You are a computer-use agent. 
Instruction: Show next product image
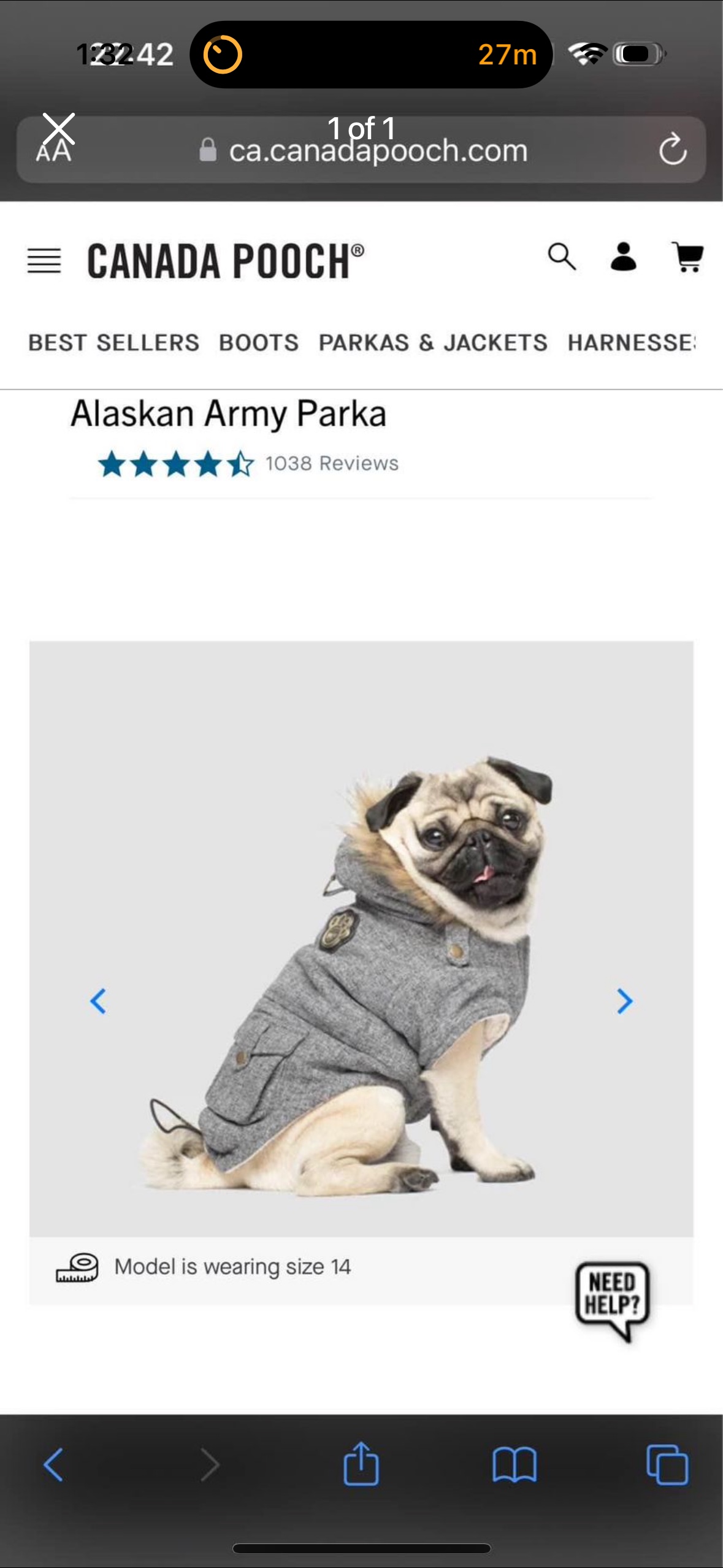[x=624, y=1001]
